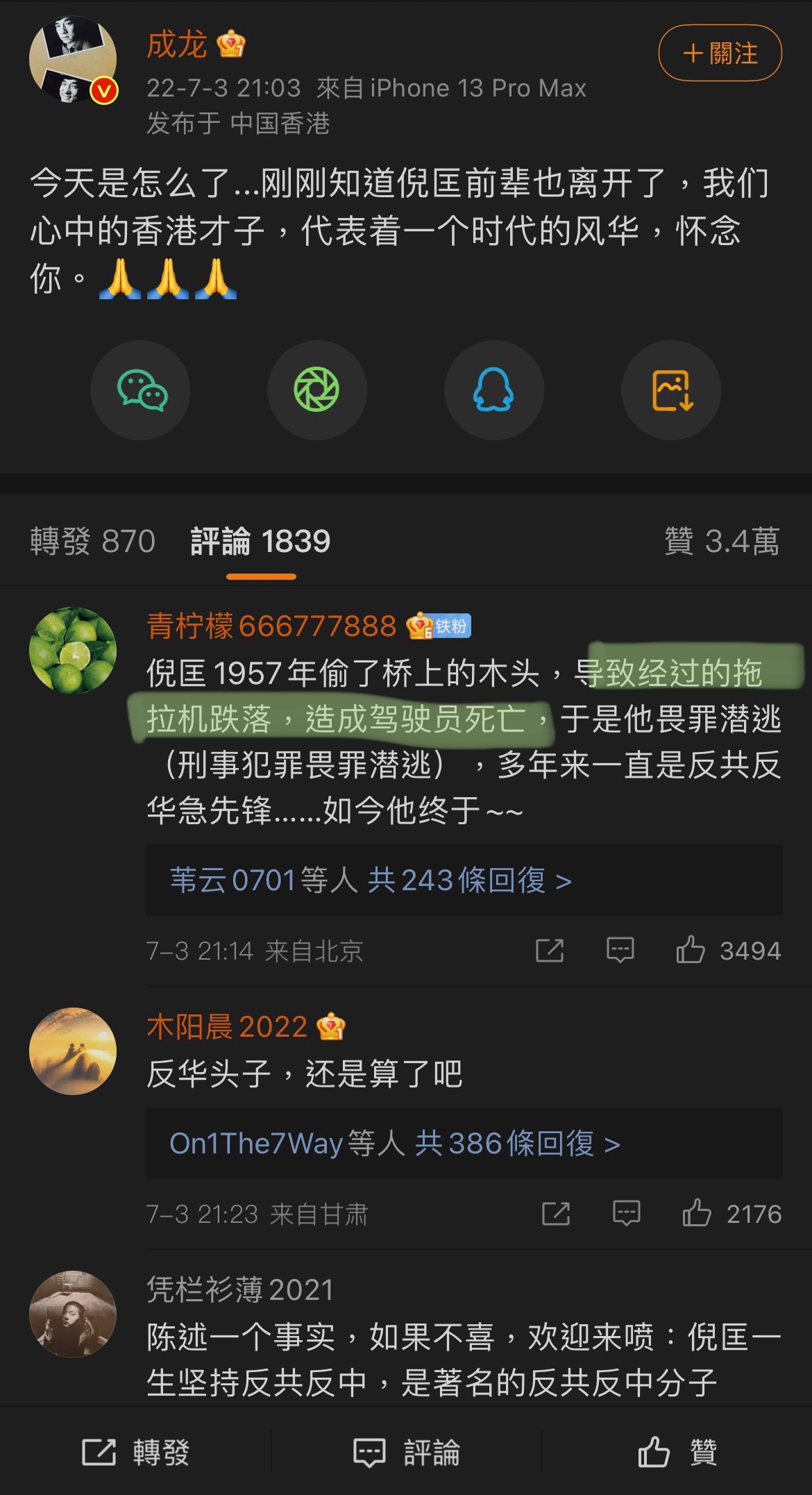This screenshot has height=1495, width=812.
Task: Like the post via bottom 贊
Action: 677,1452
